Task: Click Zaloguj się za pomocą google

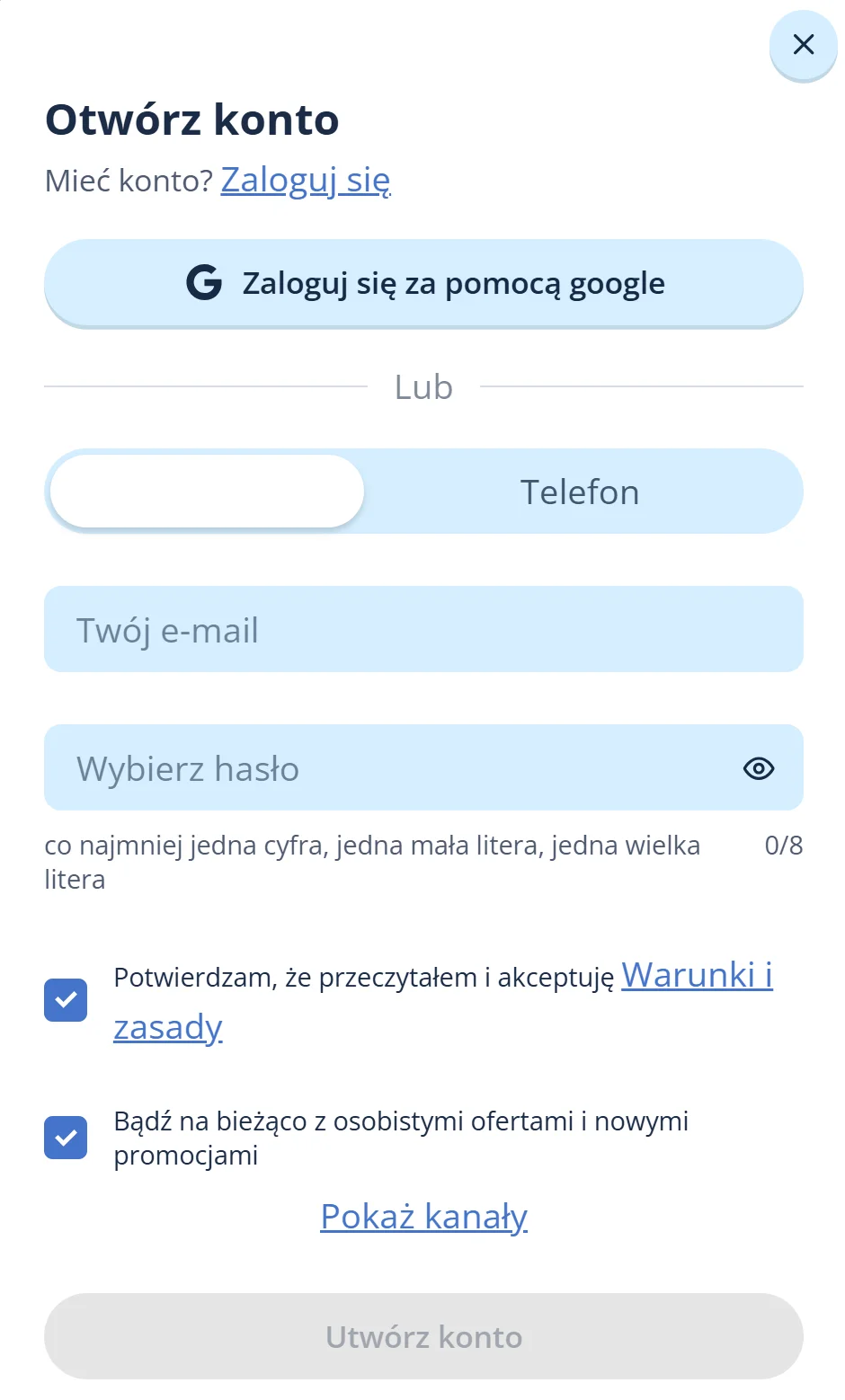Action: [x=423, y=283]
